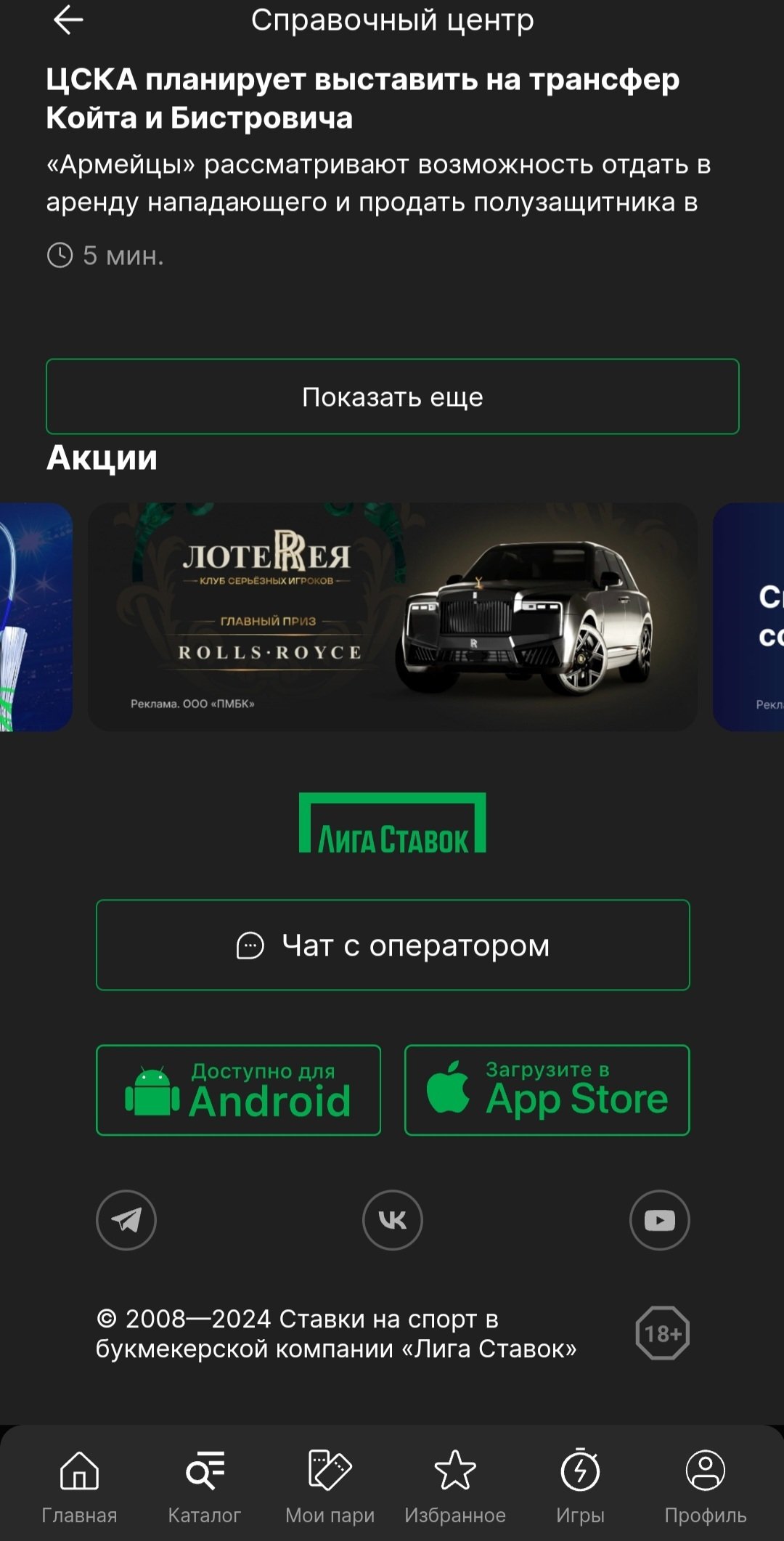Open the Telegram channel icon
This screenshot has height=1541, width=784.
point(126,1220)
